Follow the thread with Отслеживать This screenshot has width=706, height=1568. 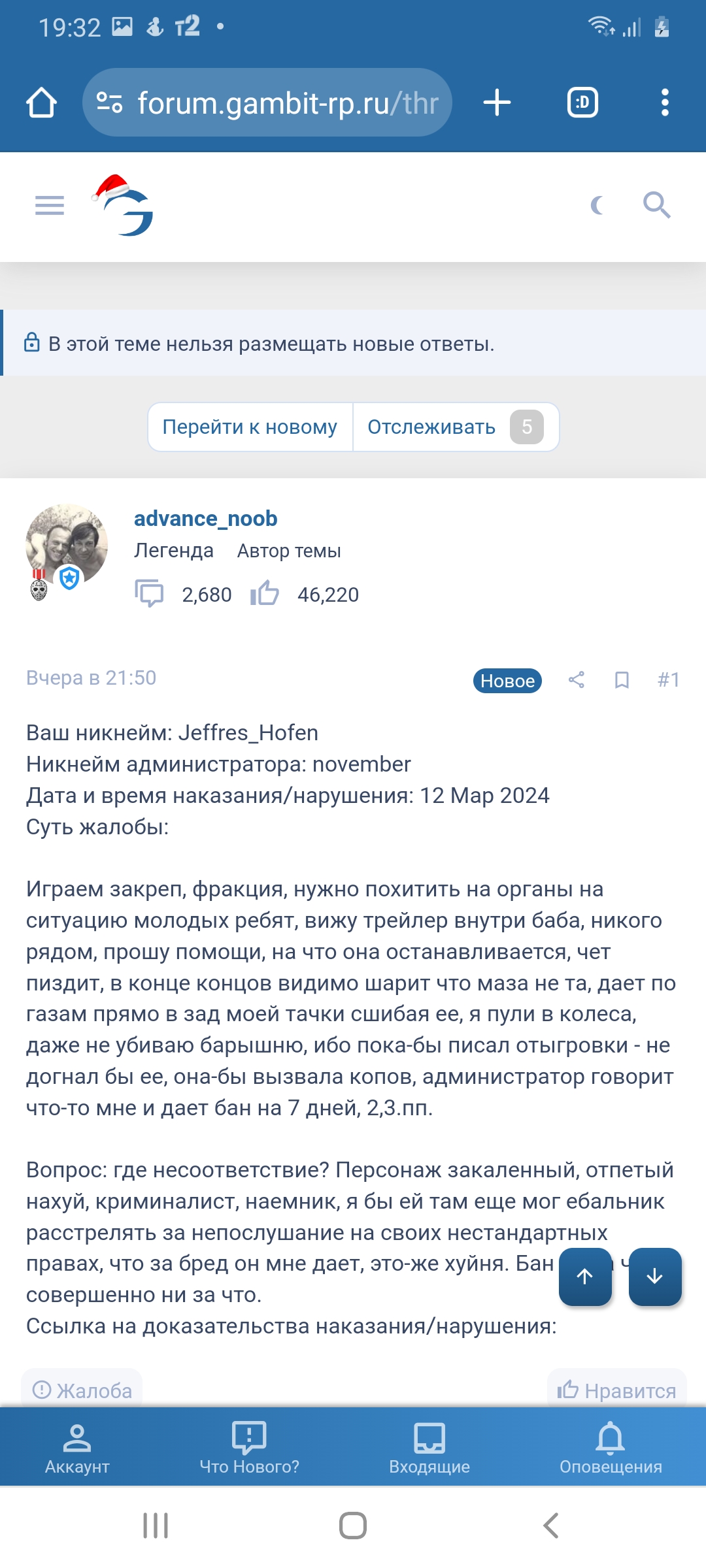coord(431,427)
